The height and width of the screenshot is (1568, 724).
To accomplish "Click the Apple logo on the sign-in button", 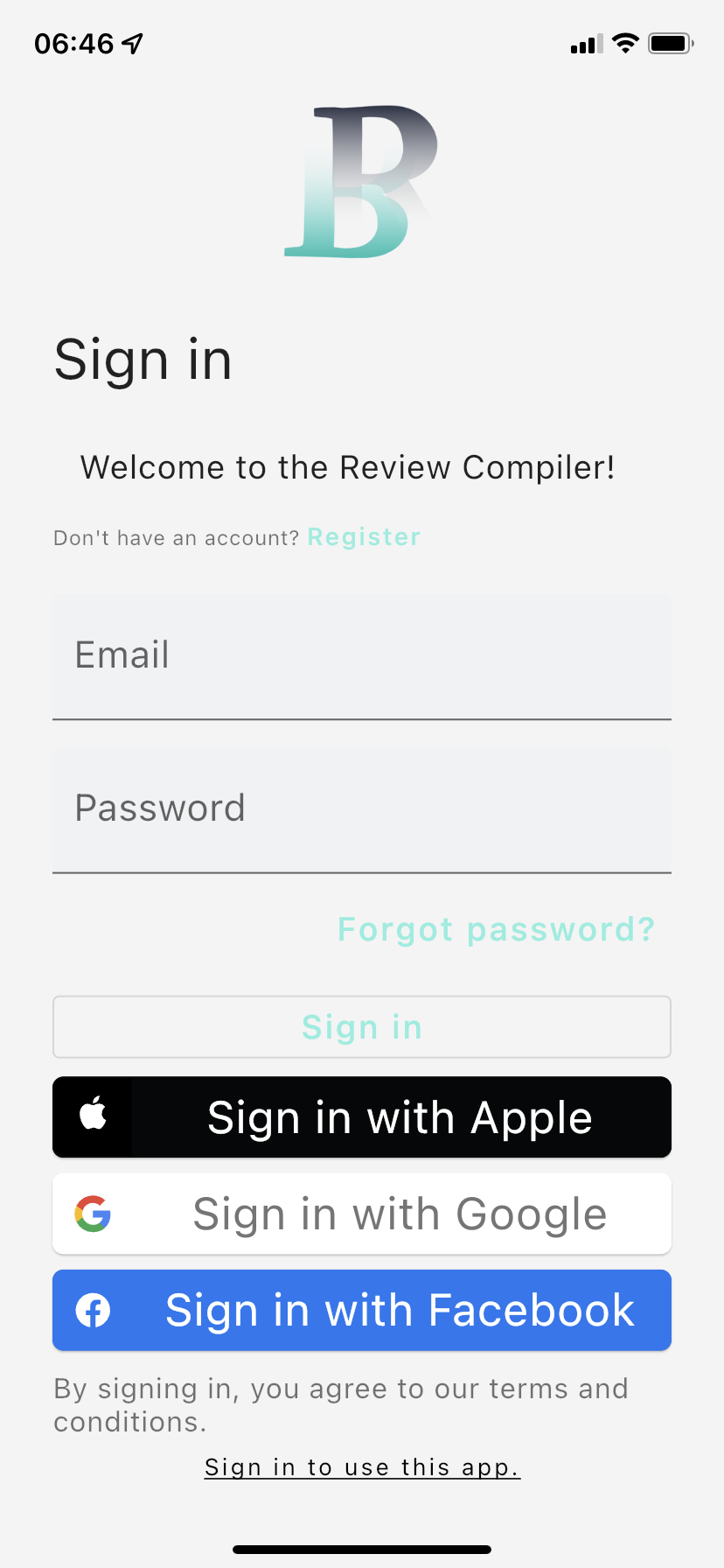I will pos(93,1116).
